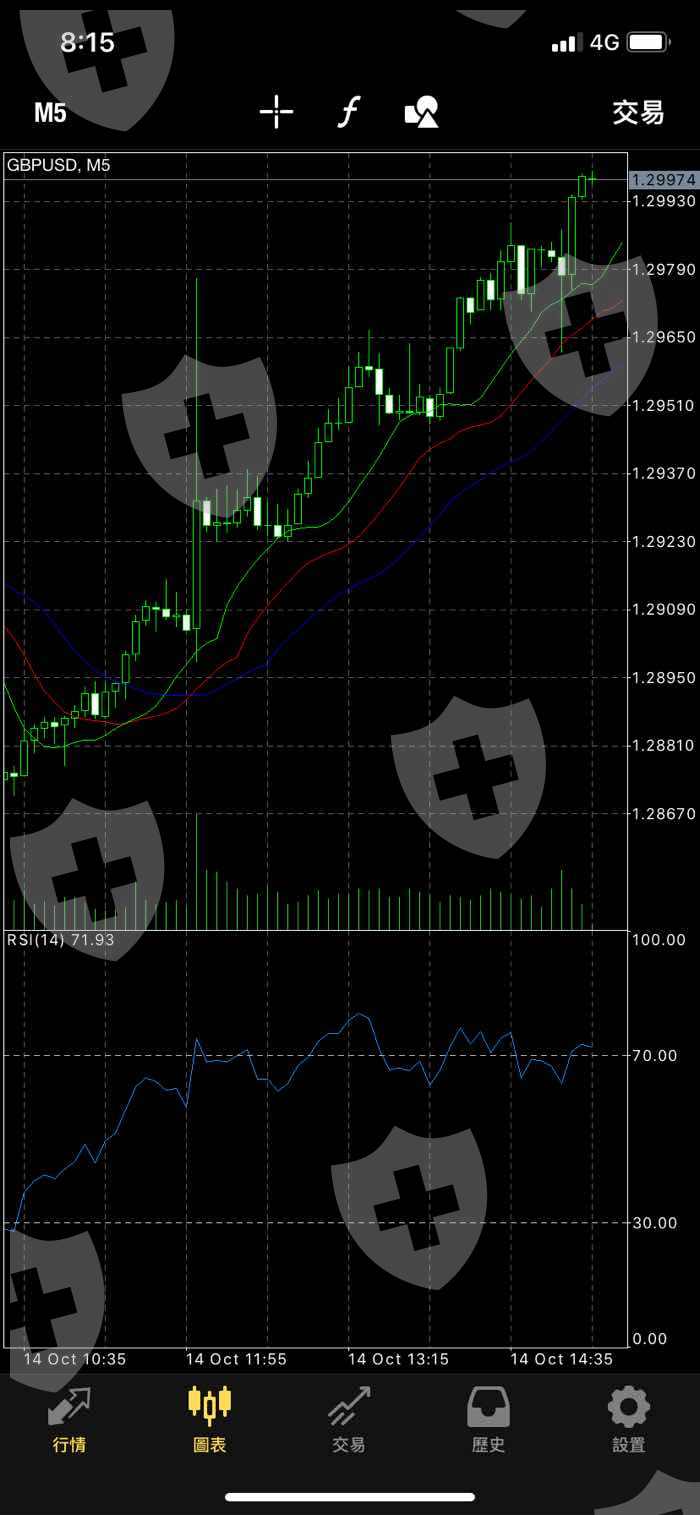This screenshot has width=700, height=1515.
Task: Change the M5 timeframe
Action: tap(50, 113)
